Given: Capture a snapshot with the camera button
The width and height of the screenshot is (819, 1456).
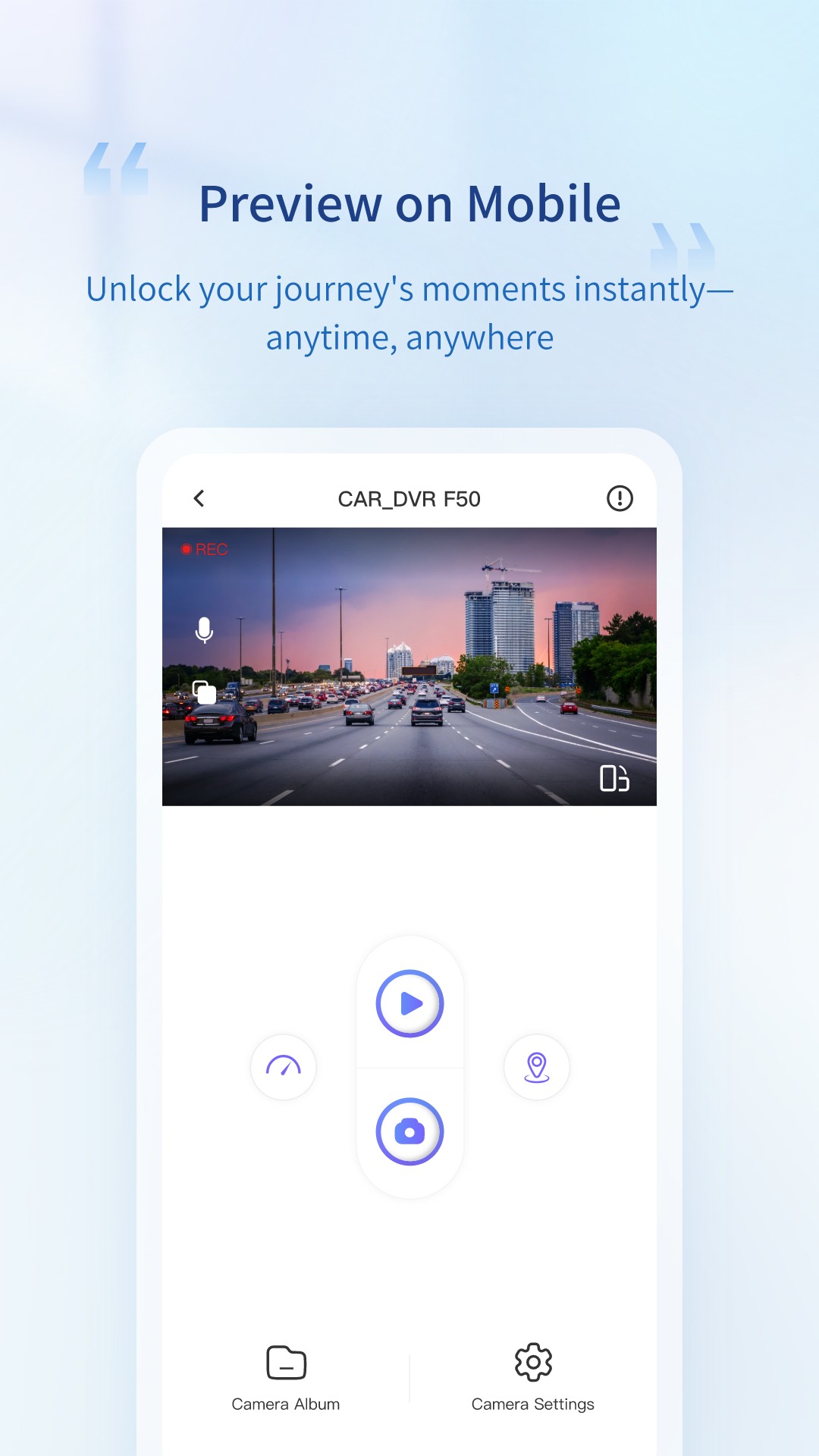Looking at the screenshot, I should point(409,1131).
